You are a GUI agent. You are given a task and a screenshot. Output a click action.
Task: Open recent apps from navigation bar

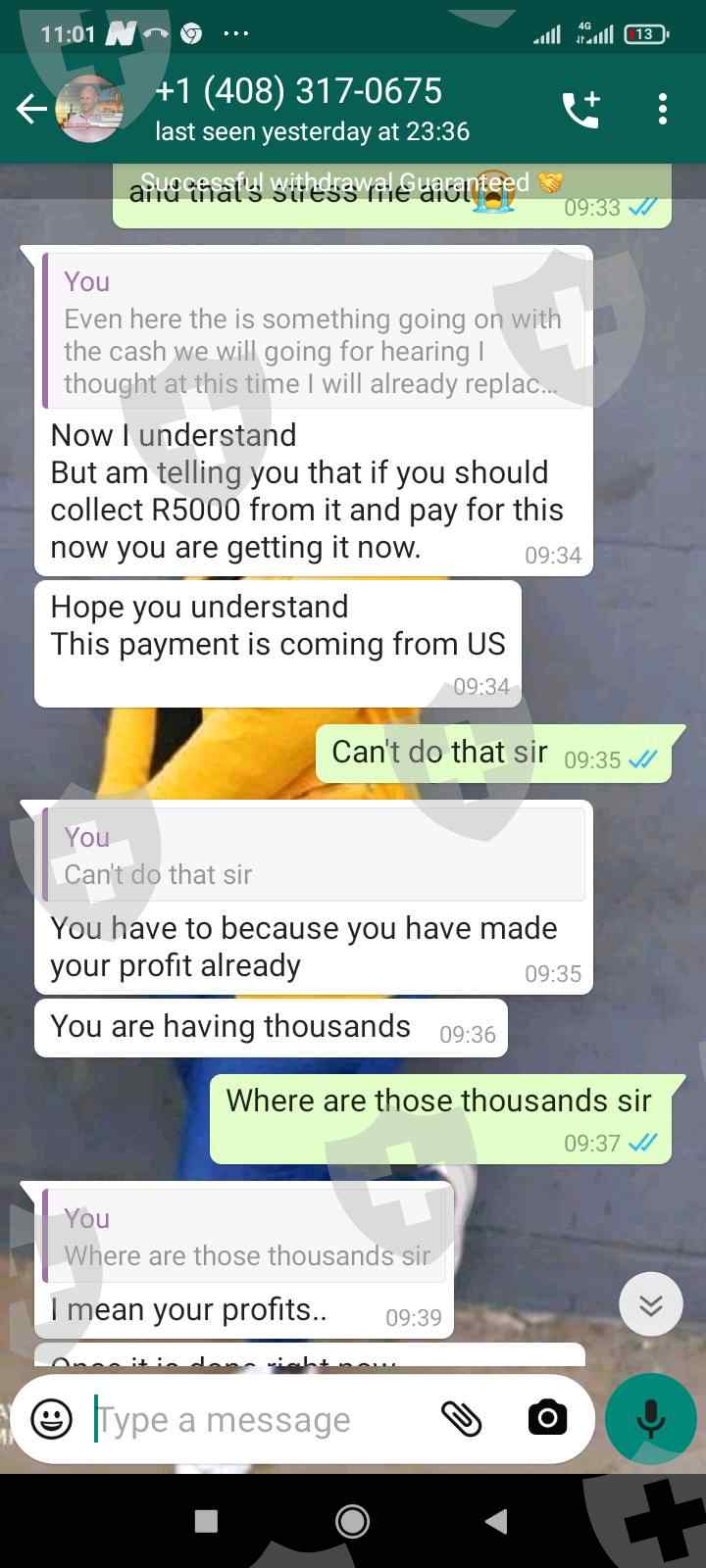click(206, 1521)
